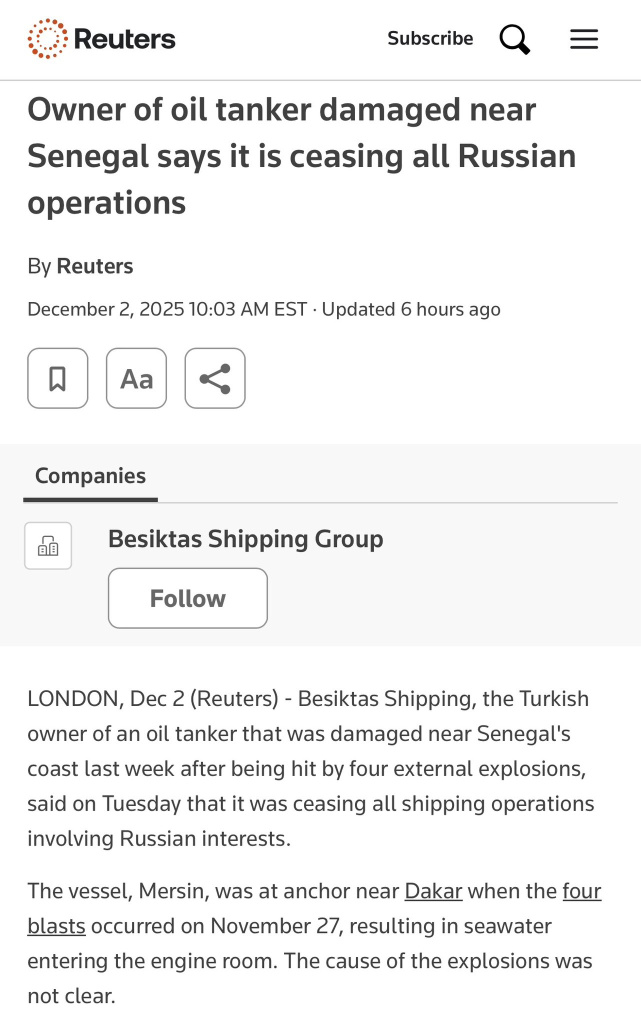Open the Reuters home page logo

pyautogui.click(x=101, y=39)
